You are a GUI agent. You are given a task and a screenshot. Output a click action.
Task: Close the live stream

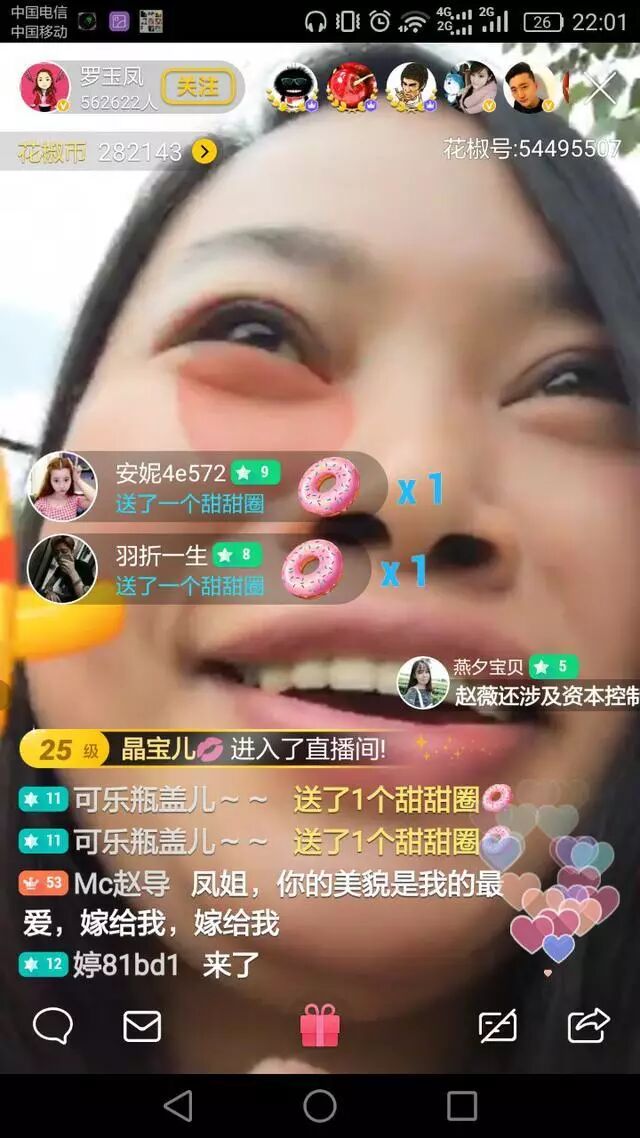(601, 88)
